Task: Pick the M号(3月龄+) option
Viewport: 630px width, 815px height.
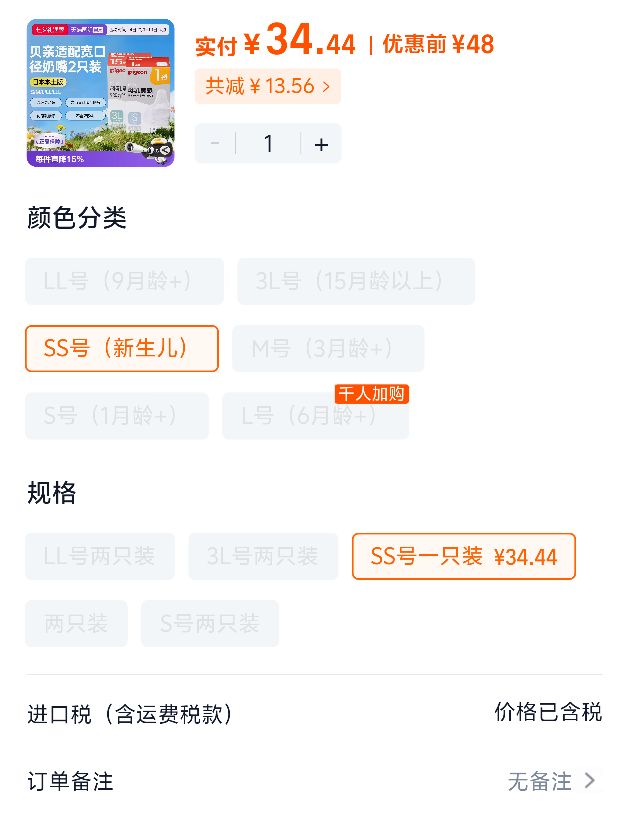Action: click(328, 348)
